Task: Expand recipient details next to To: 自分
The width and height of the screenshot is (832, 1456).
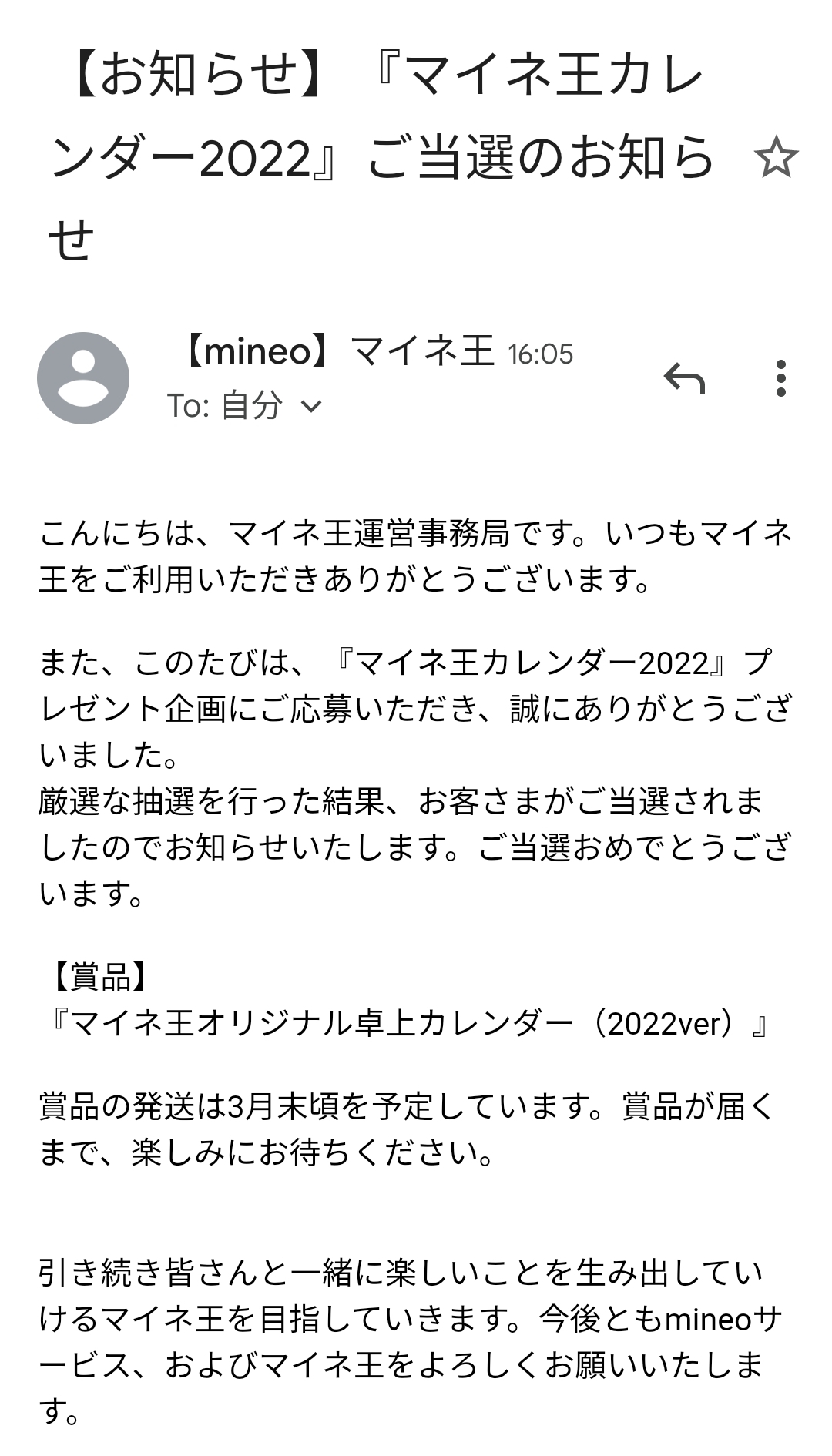Action: point(310,406)
